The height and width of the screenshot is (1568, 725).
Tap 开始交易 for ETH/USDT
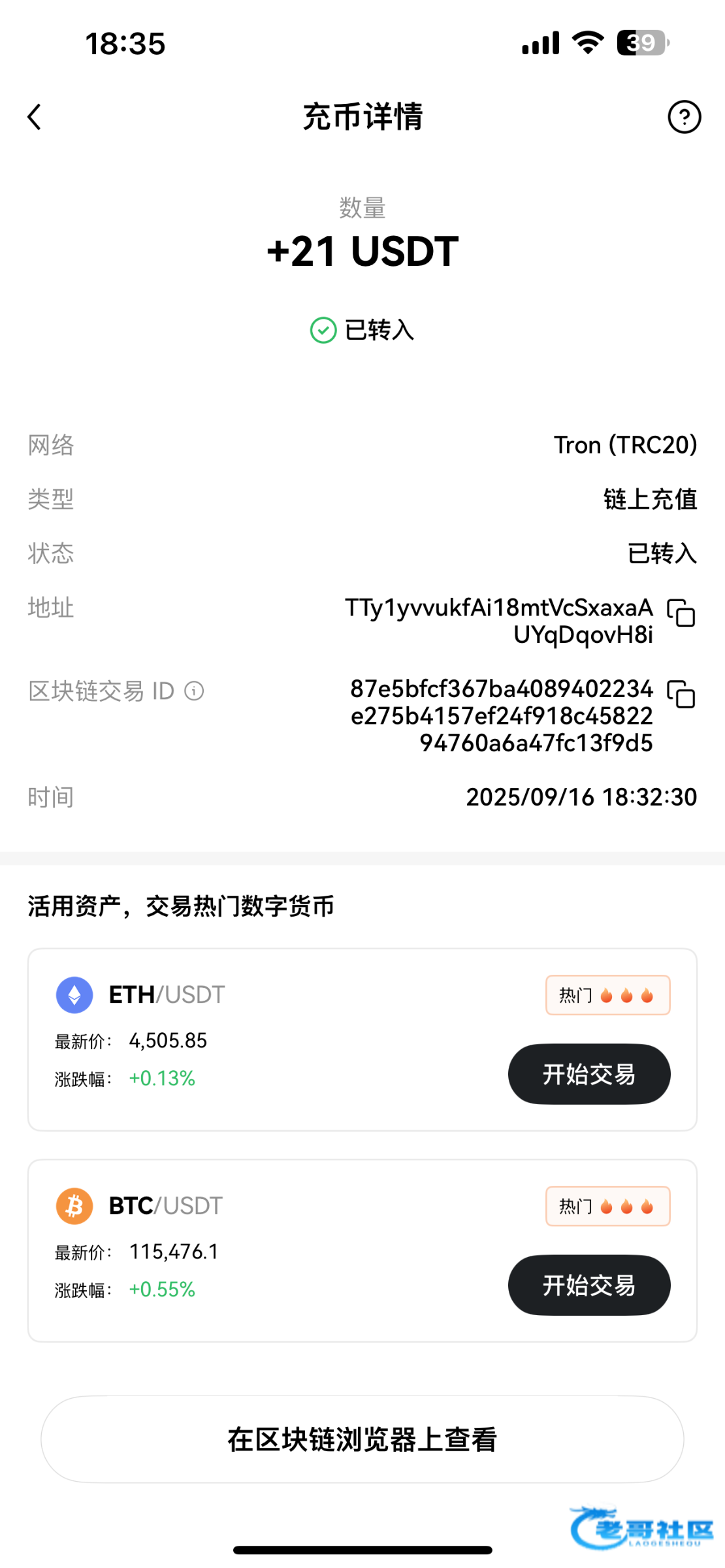[588, 1074]
